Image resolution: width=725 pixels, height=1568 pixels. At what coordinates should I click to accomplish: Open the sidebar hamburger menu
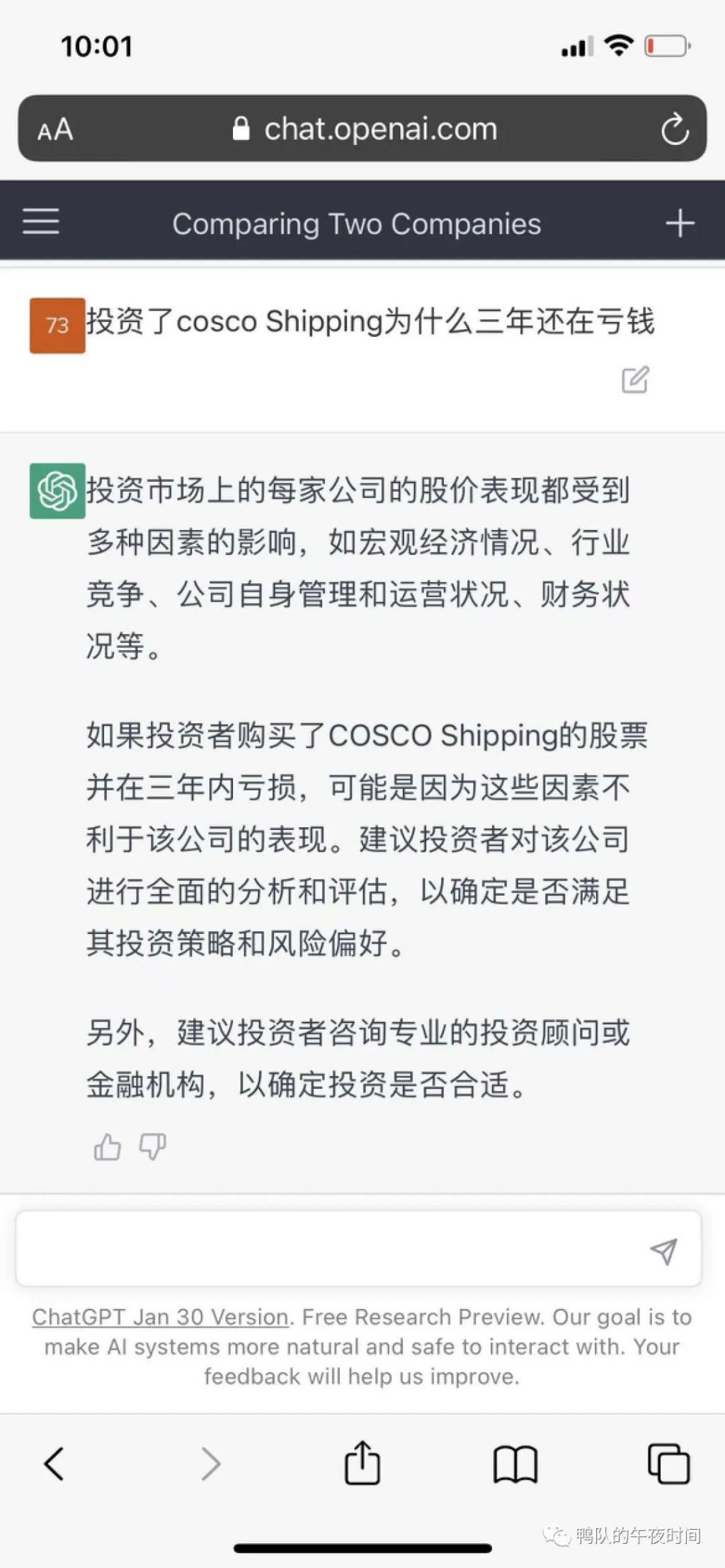41,221
